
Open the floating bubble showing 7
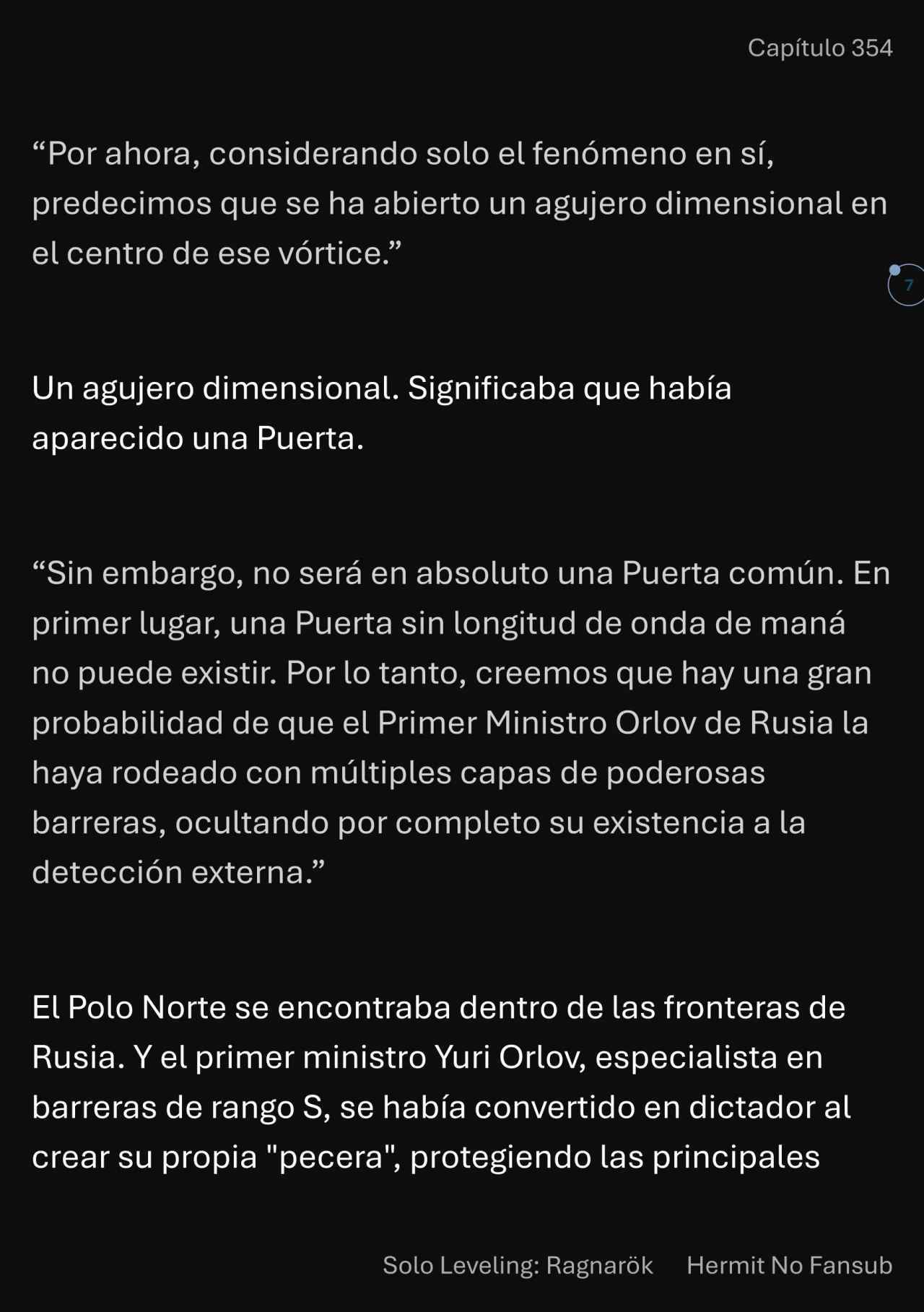point(907,285)
